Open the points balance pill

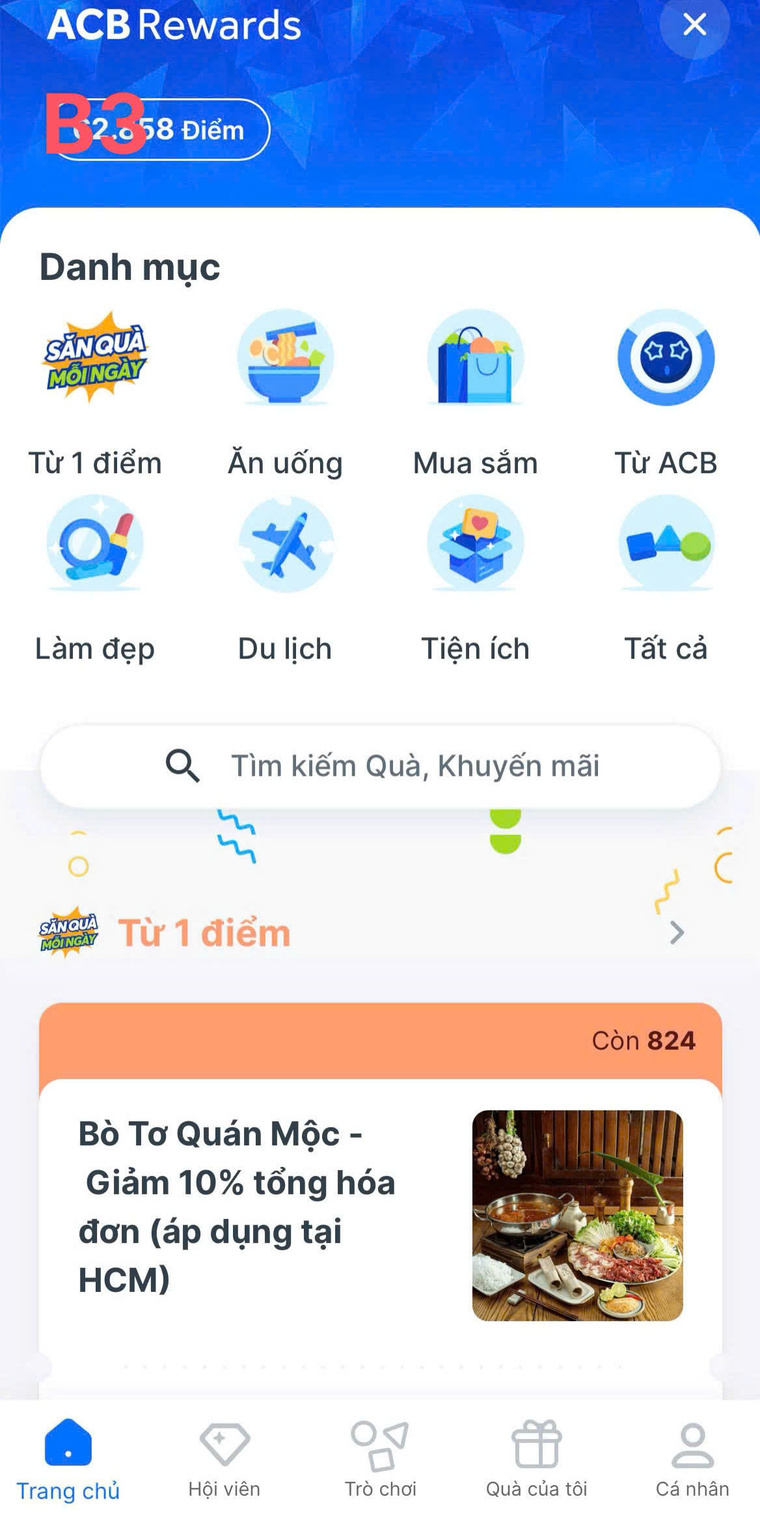click(160, 130)
